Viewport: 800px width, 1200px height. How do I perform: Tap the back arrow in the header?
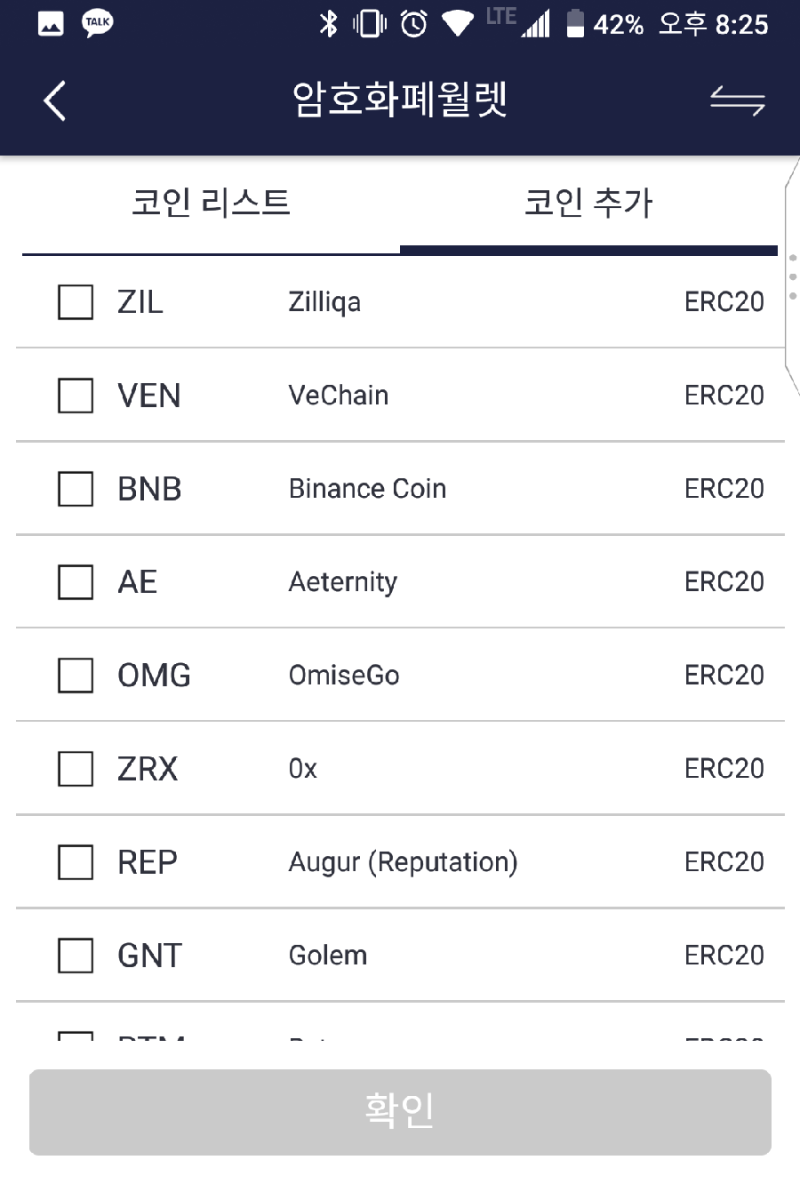coord(55,100)
